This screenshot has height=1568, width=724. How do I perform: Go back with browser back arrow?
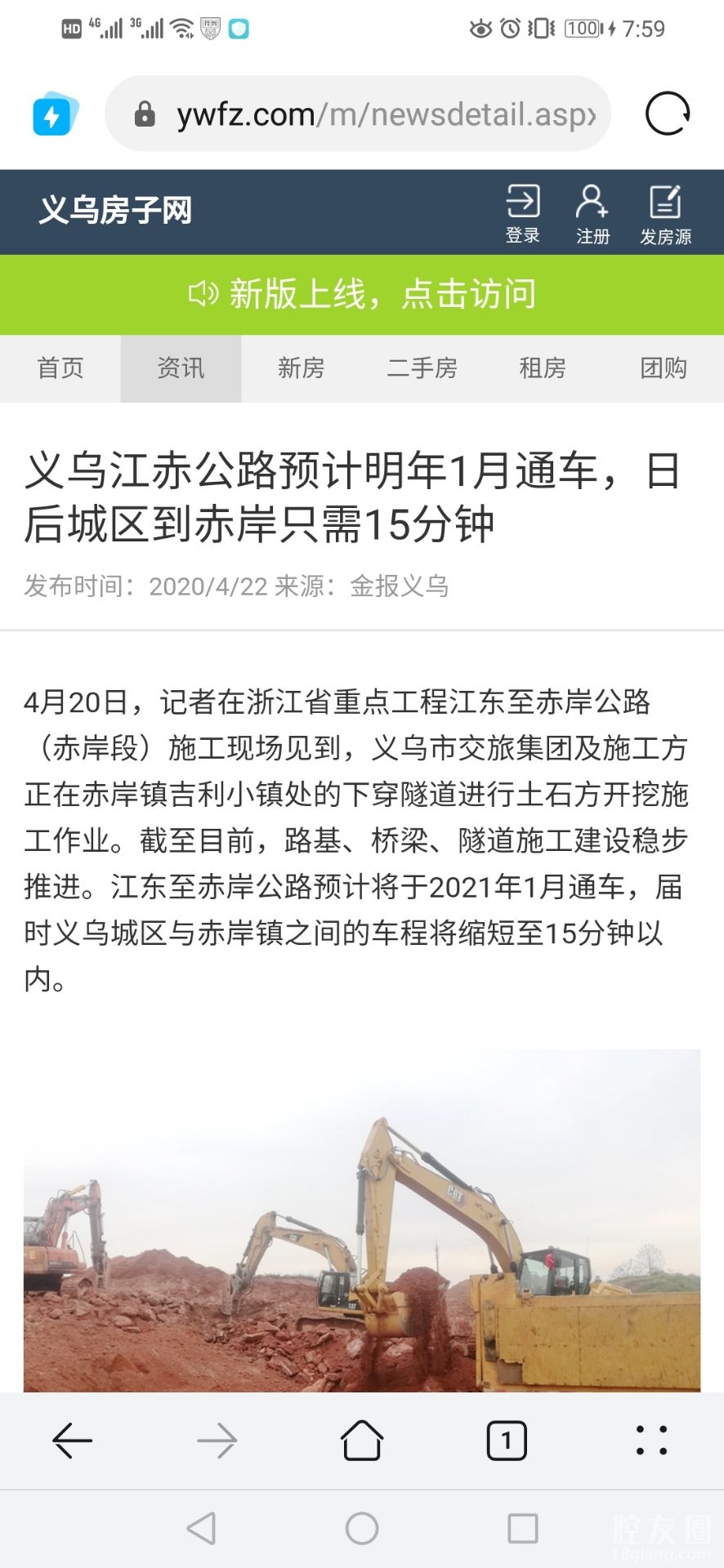[x=72, y=1440]
